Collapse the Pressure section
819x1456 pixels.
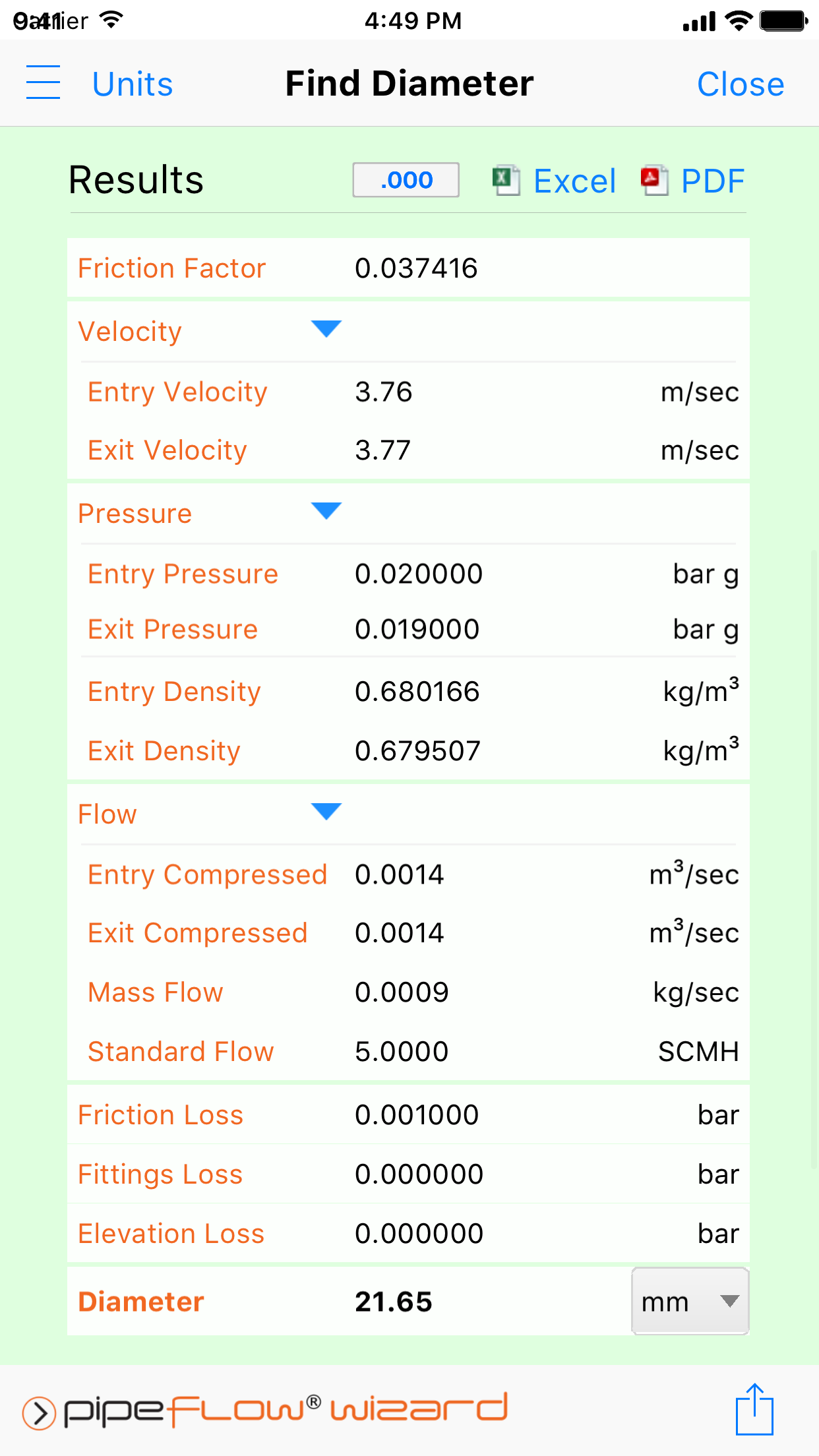[326, 510]
